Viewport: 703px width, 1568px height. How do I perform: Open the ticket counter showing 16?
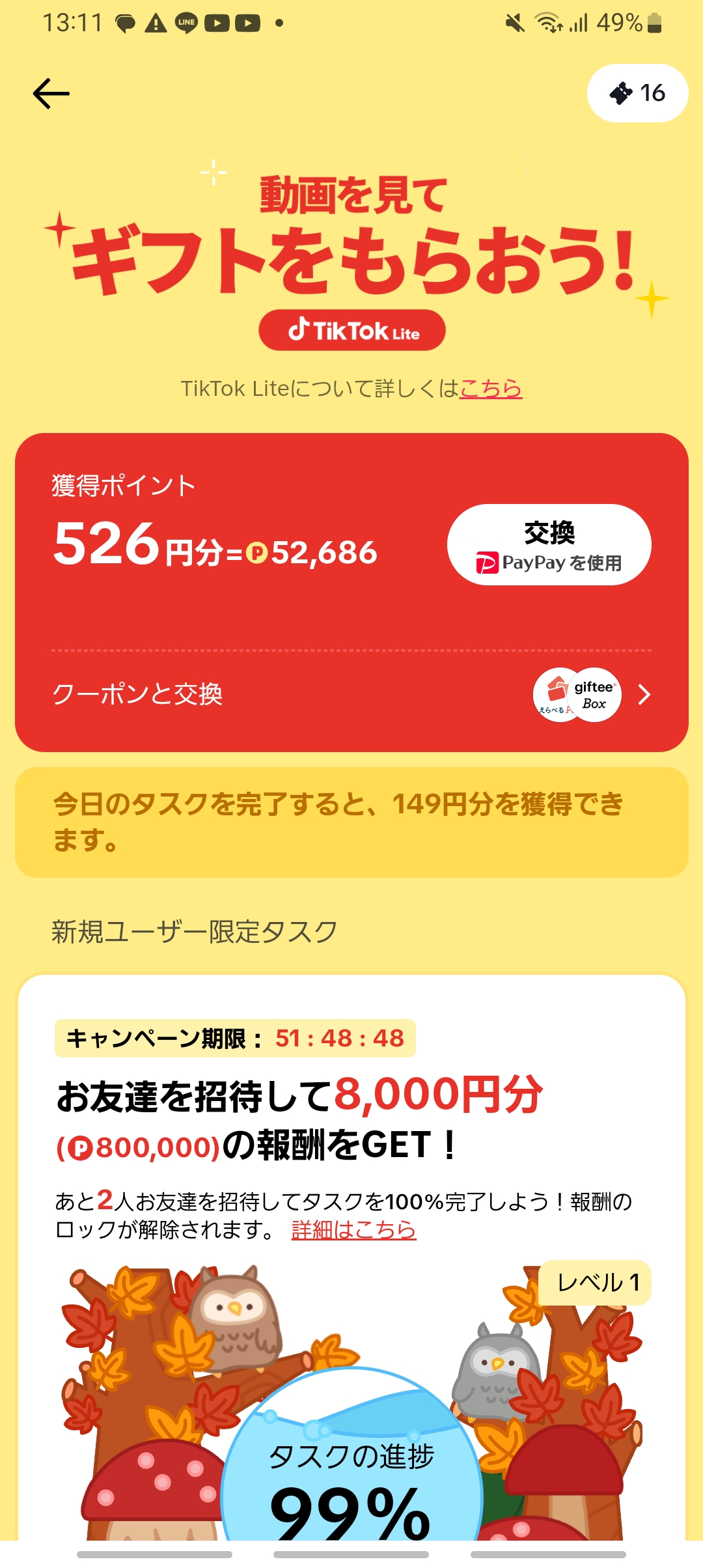tap(637, 93)
